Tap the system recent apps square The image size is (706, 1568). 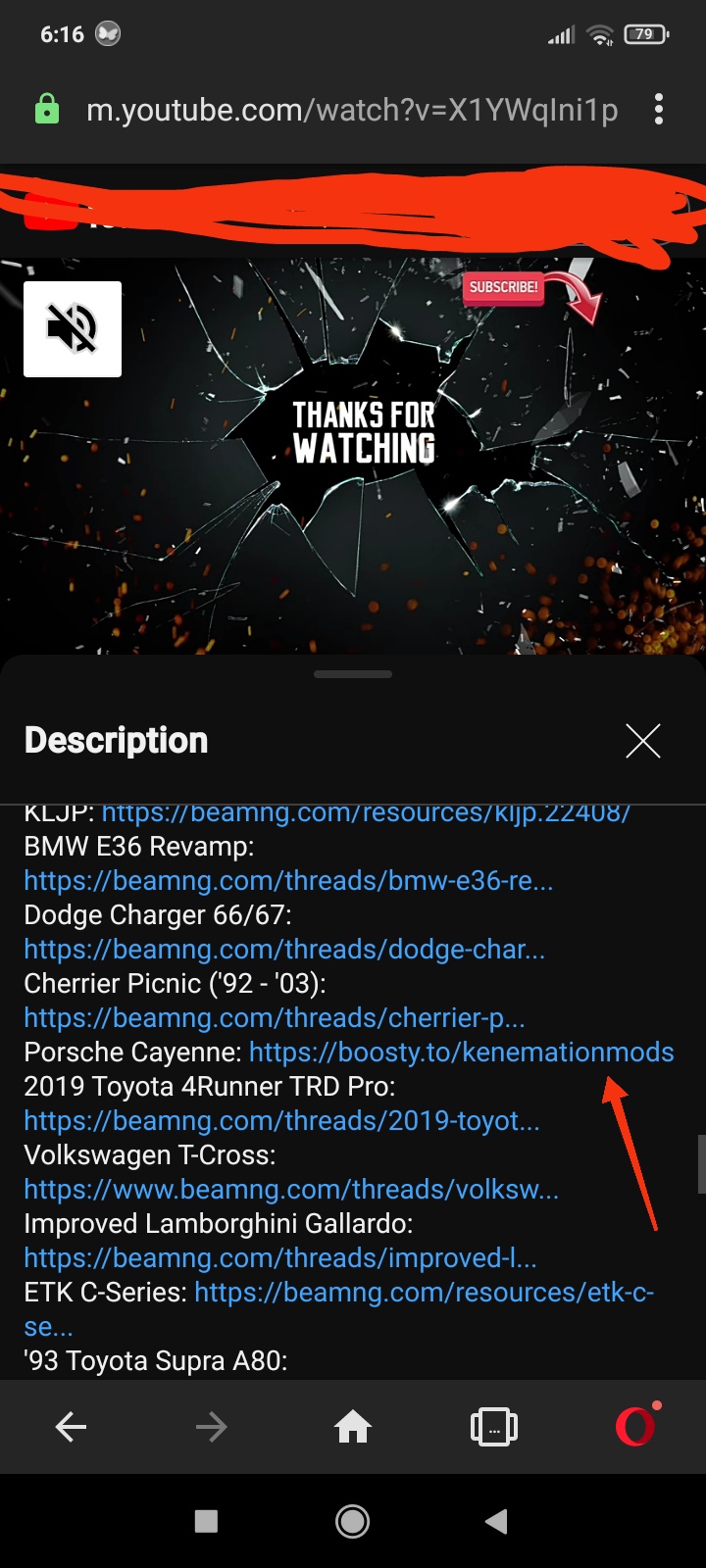206,1521
